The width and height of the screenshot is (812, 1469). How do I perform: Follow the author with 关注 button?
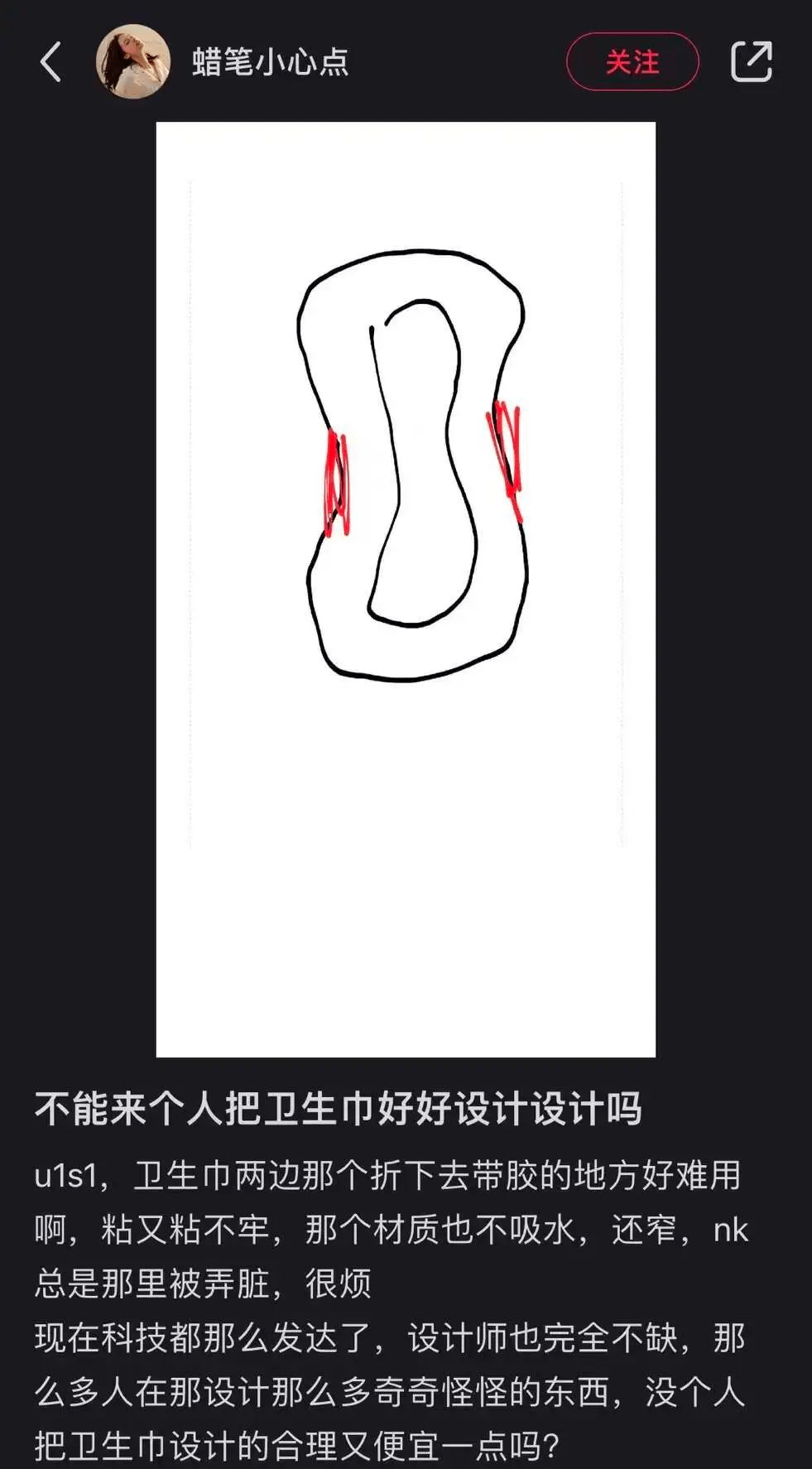pyautogui.click(x=632, y=62)
